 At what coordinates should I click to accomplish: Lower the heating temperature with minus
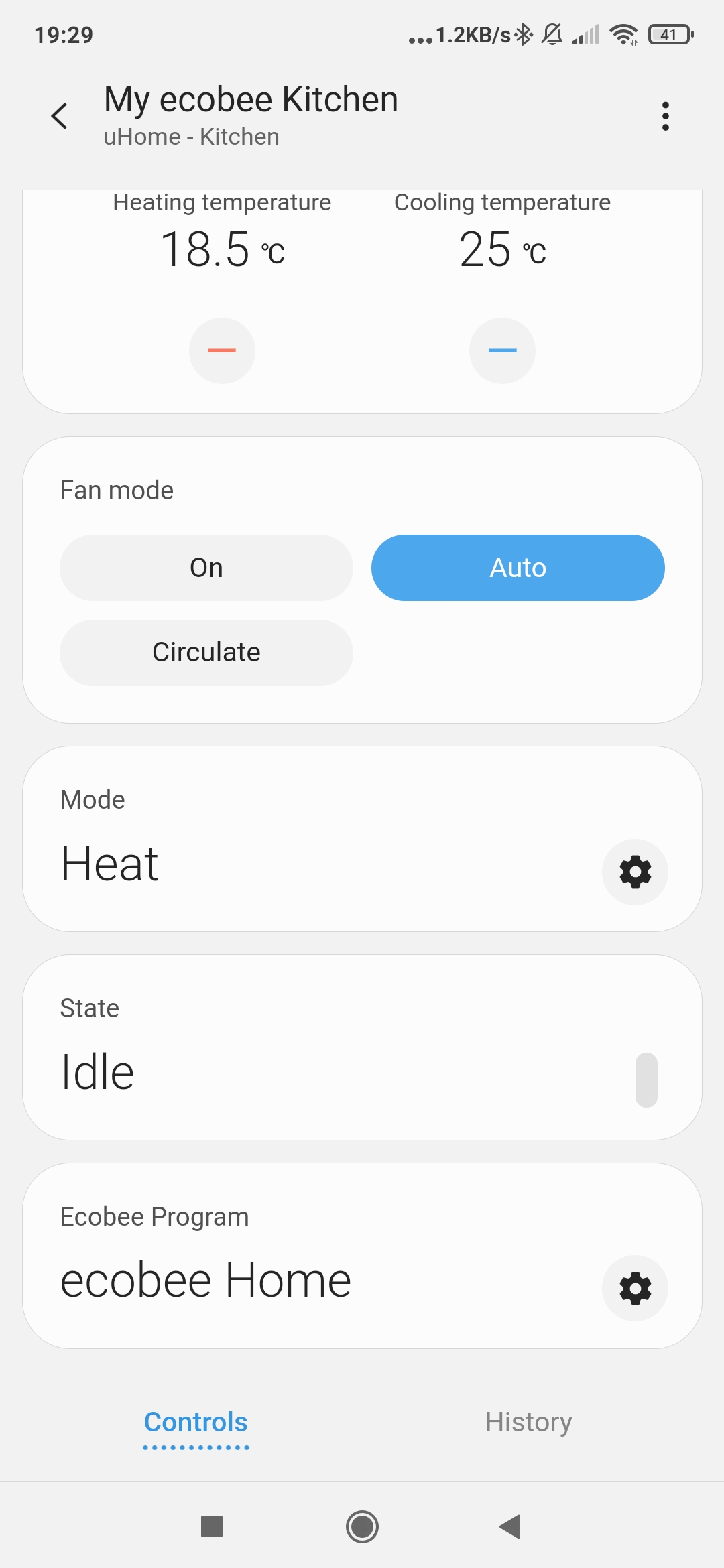[x=221, y=350]
